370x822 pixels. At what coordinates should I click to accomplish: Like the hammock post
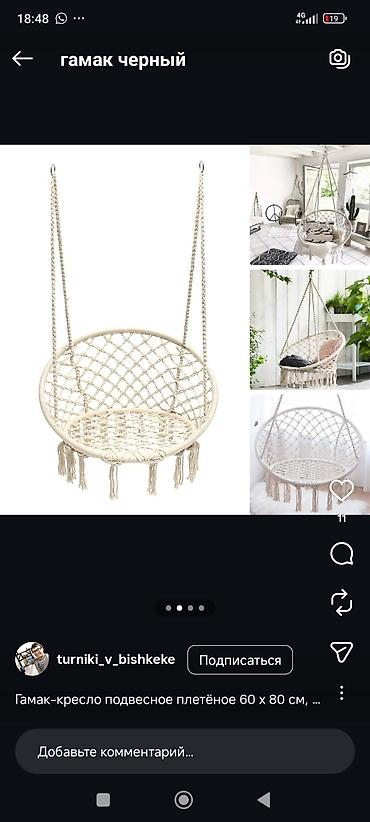tap(342, 491)
